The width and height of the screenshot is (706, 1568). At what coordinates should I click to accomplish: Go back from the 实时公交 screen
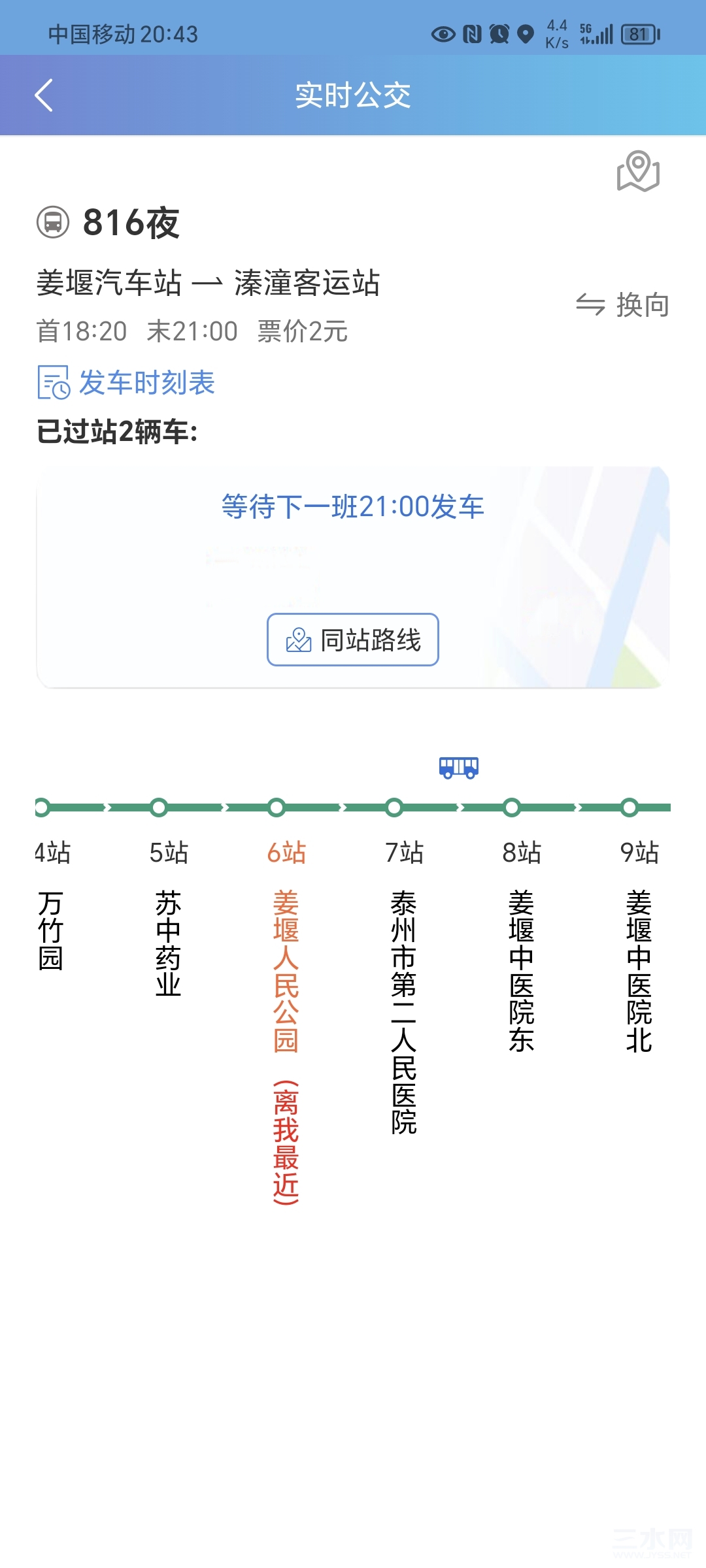point(43,95)
